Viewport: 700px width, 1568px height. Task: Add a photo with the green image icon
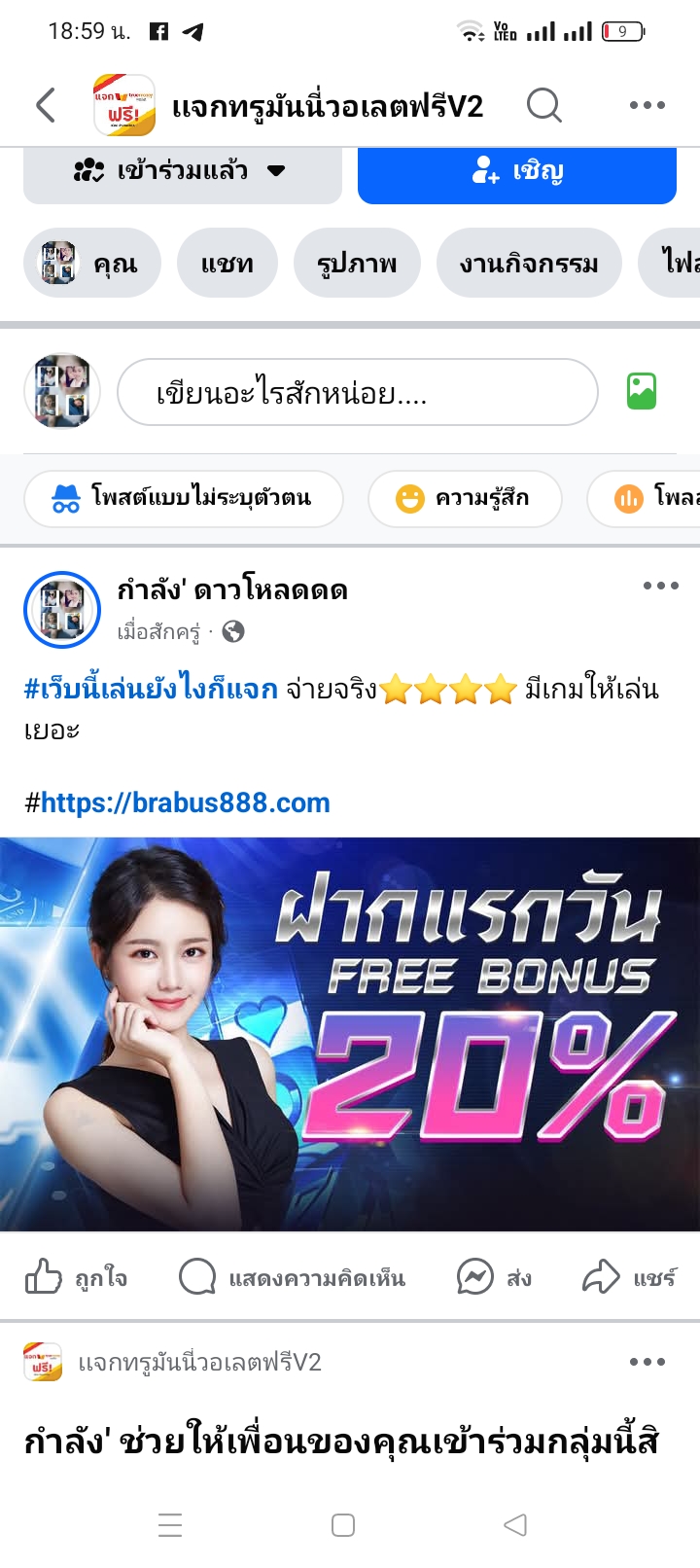641,392
